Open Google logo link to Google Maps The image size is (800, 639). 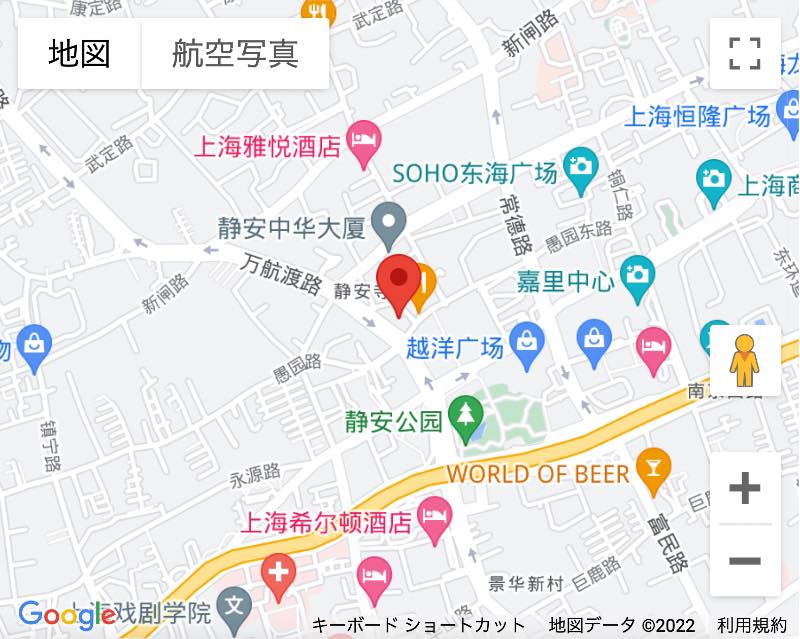[x=60, y=615]
